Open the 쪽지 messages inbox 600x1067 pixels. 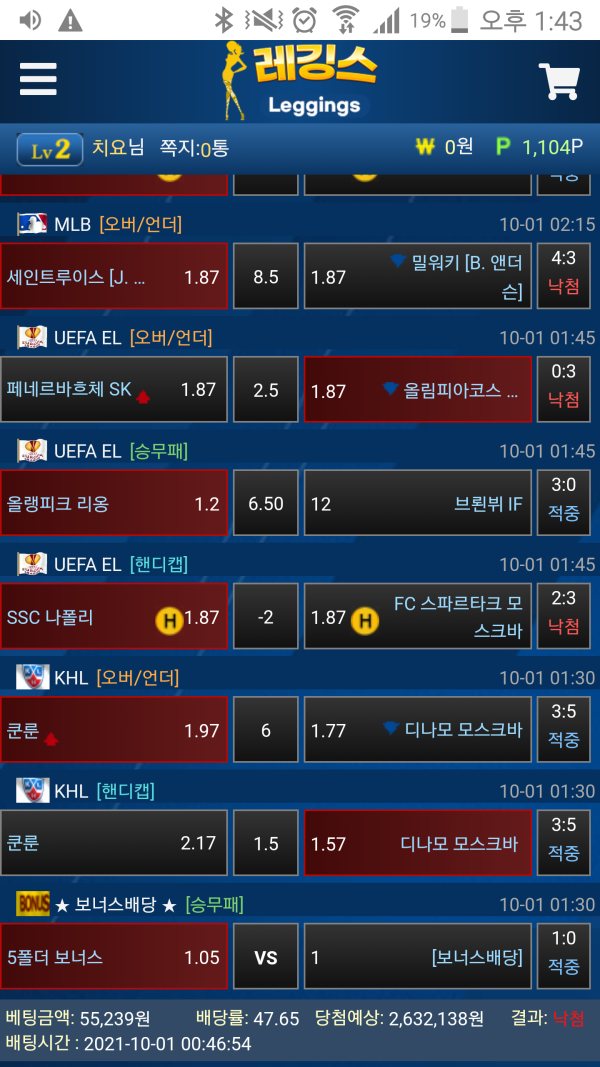[x=194, y=148]
